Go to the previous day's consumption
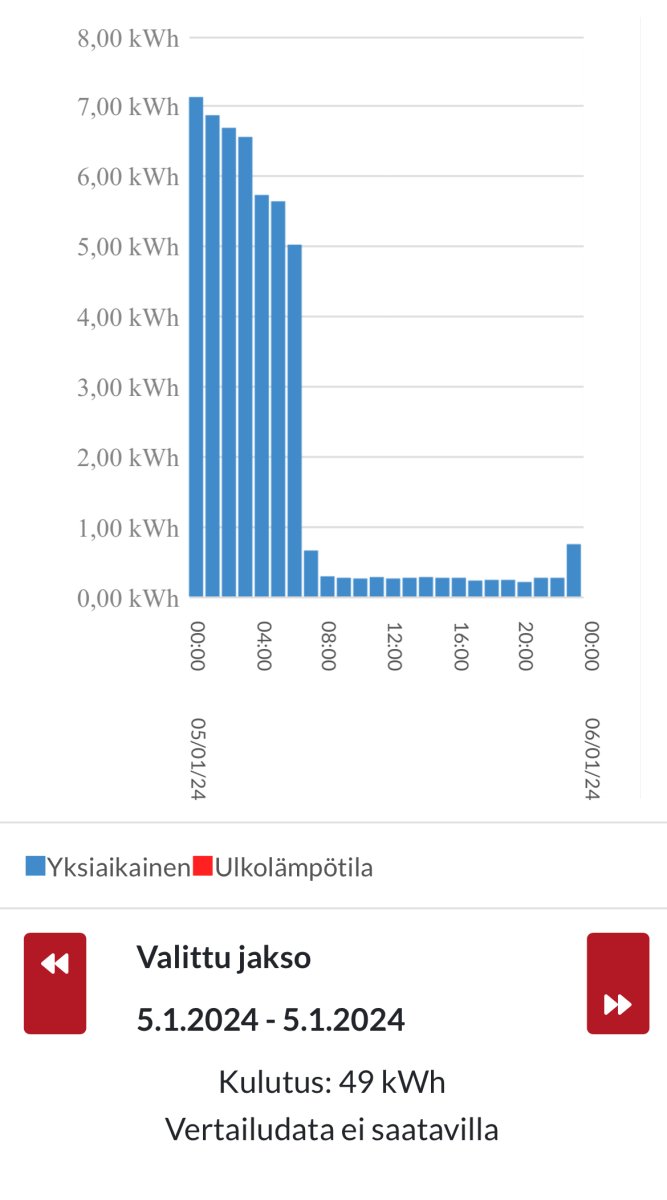Image resolution: width=667 pixels, height=1200 pixels. (55, 982)
